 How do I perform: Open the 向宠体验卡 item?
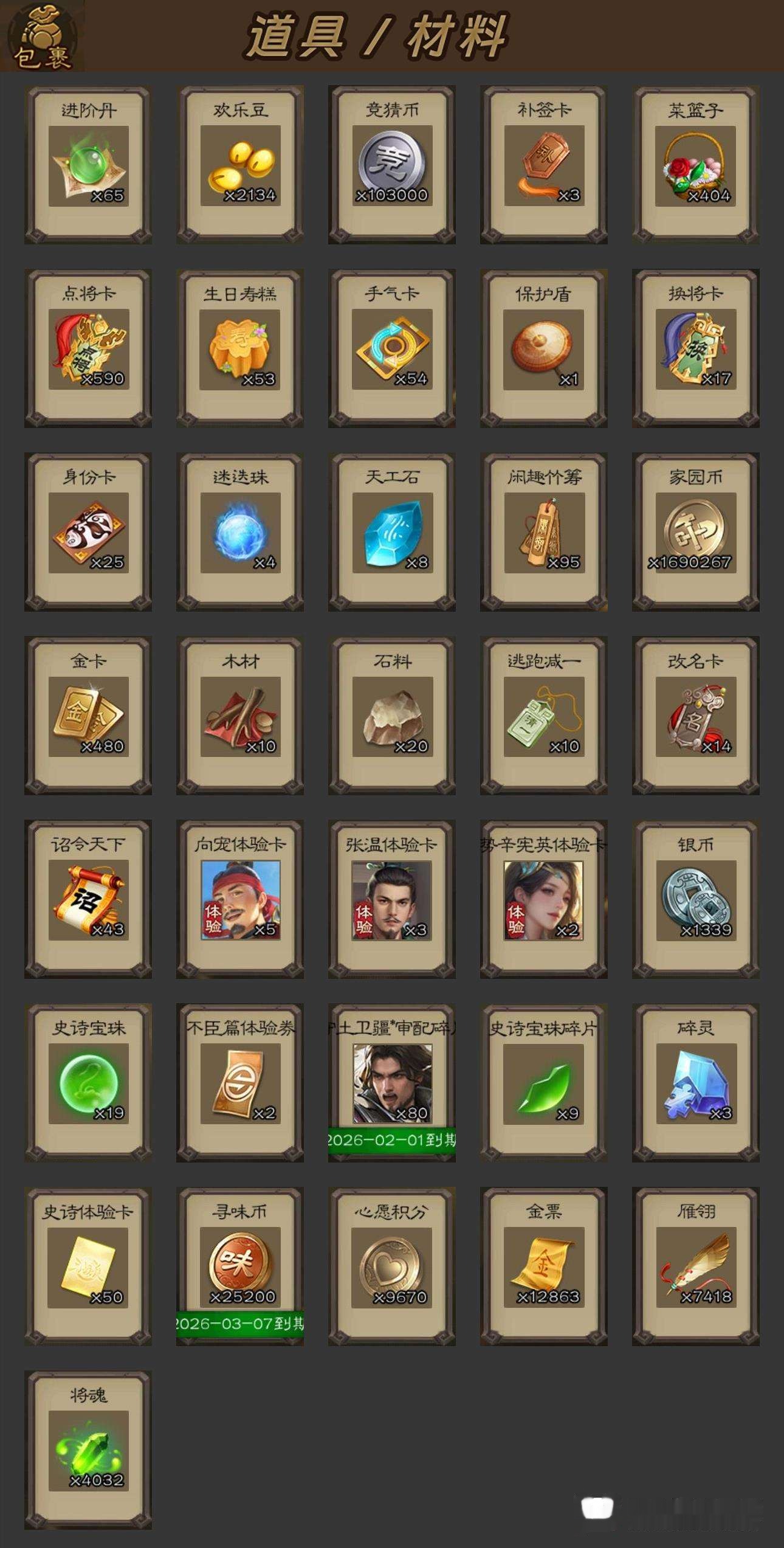[240, 900]
